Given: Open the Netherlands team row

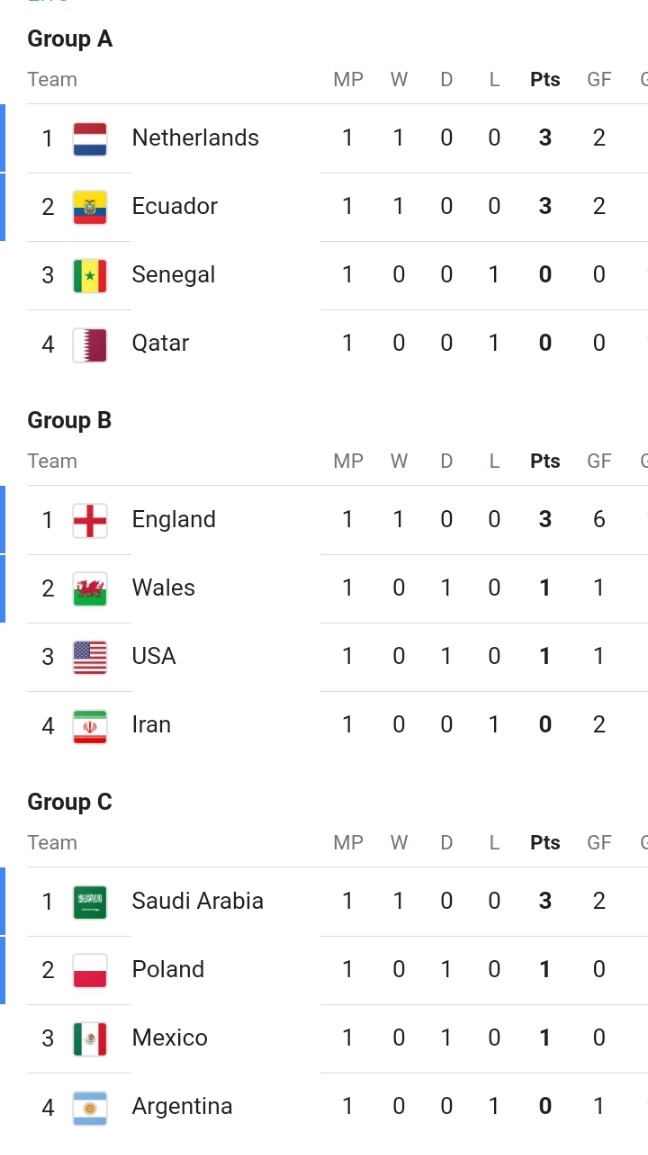Looking at the screenshot, I should [324, 138].
